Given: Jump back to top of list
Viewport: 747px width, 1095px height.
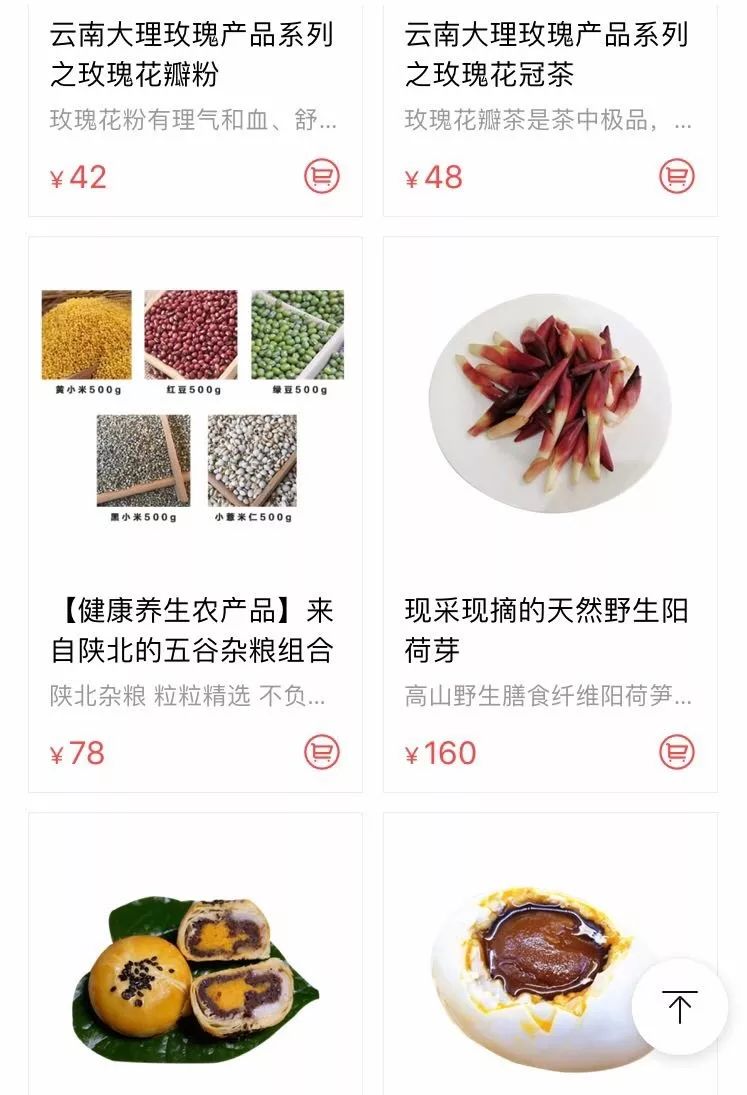Looking at the screenshot, I should click(x=679, y=1006).
